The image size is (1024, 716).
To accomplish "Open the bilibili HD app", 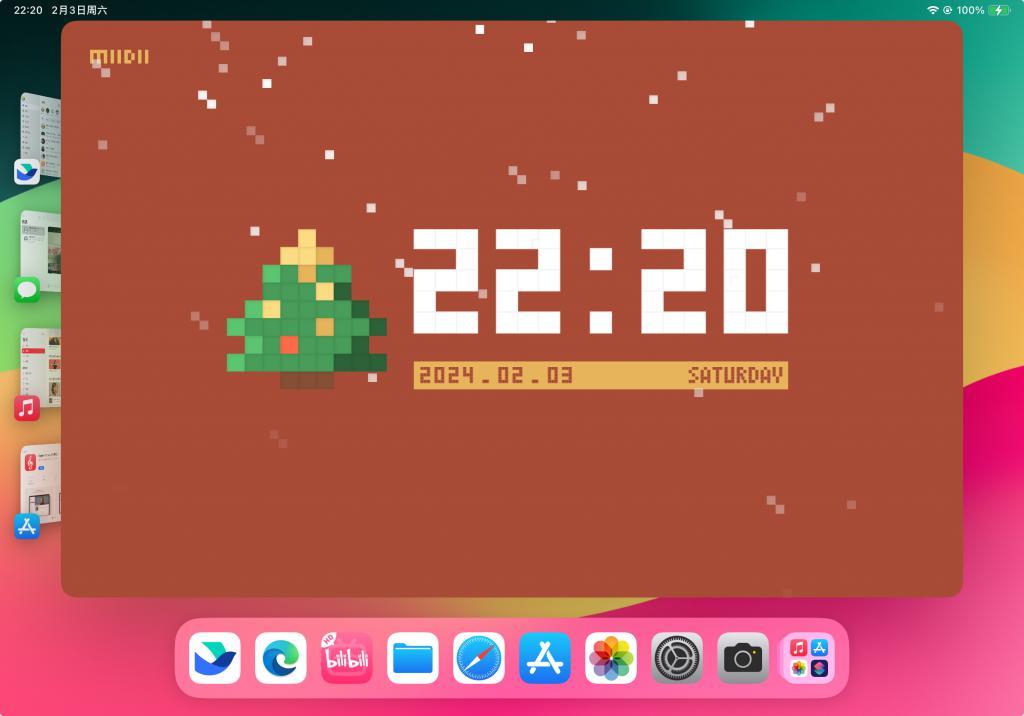I will click(x=347, y=658).
